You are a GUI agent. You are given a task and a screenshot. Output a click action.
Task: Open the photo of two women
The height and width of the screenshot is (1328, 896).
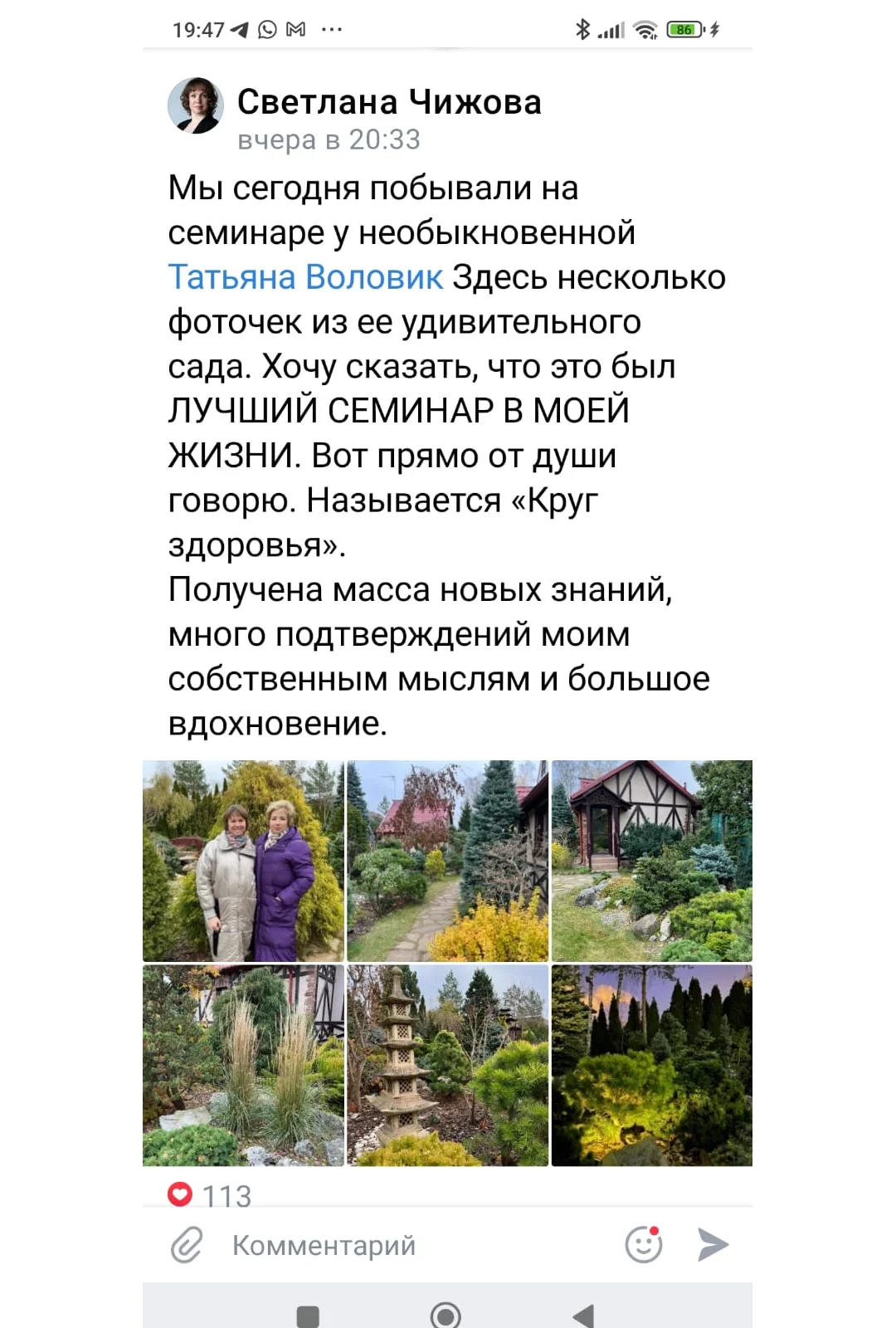tap(243, 861)
